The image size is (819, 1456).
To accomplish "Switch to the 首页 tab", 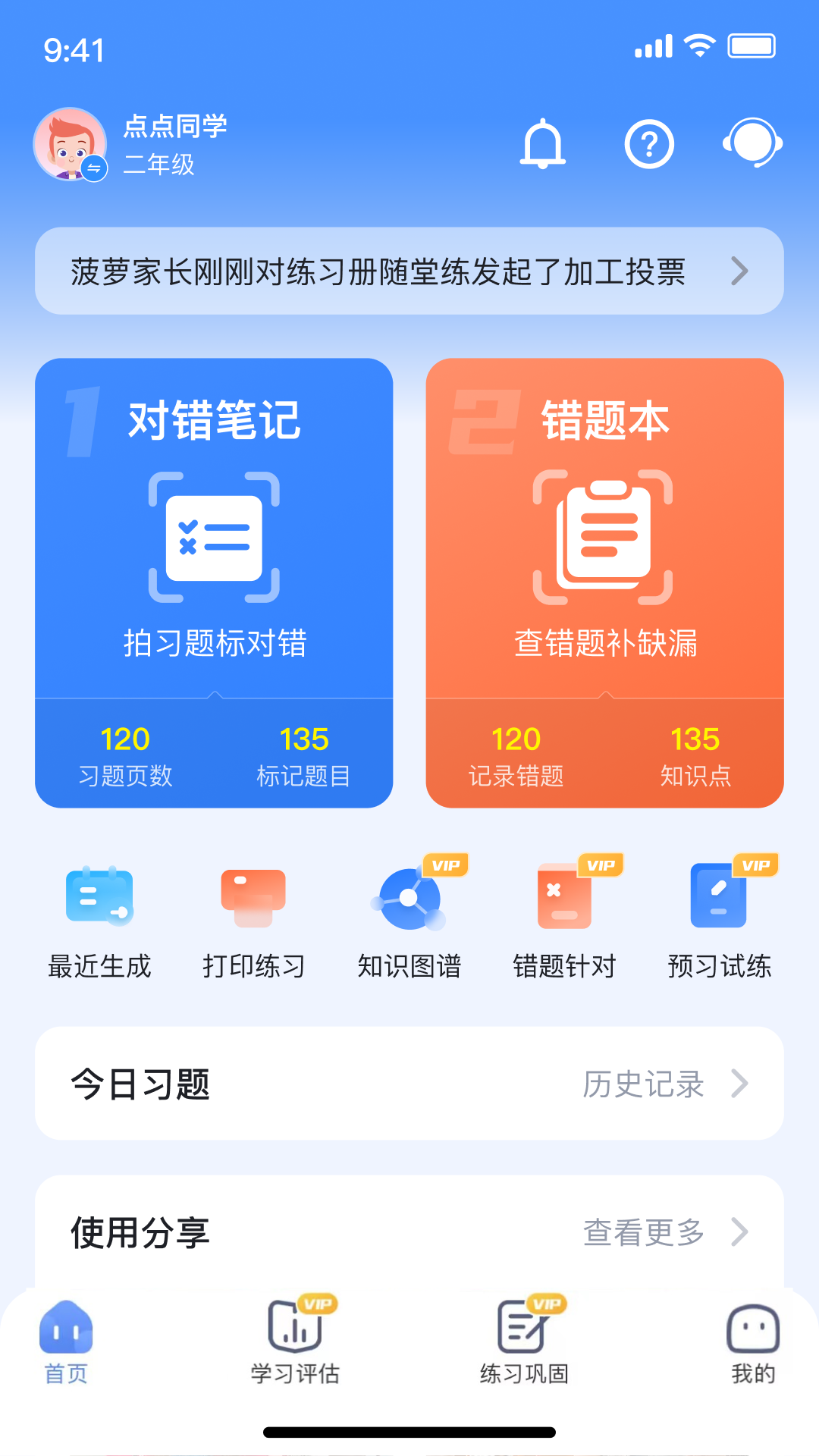I will tap(66, 1342).
